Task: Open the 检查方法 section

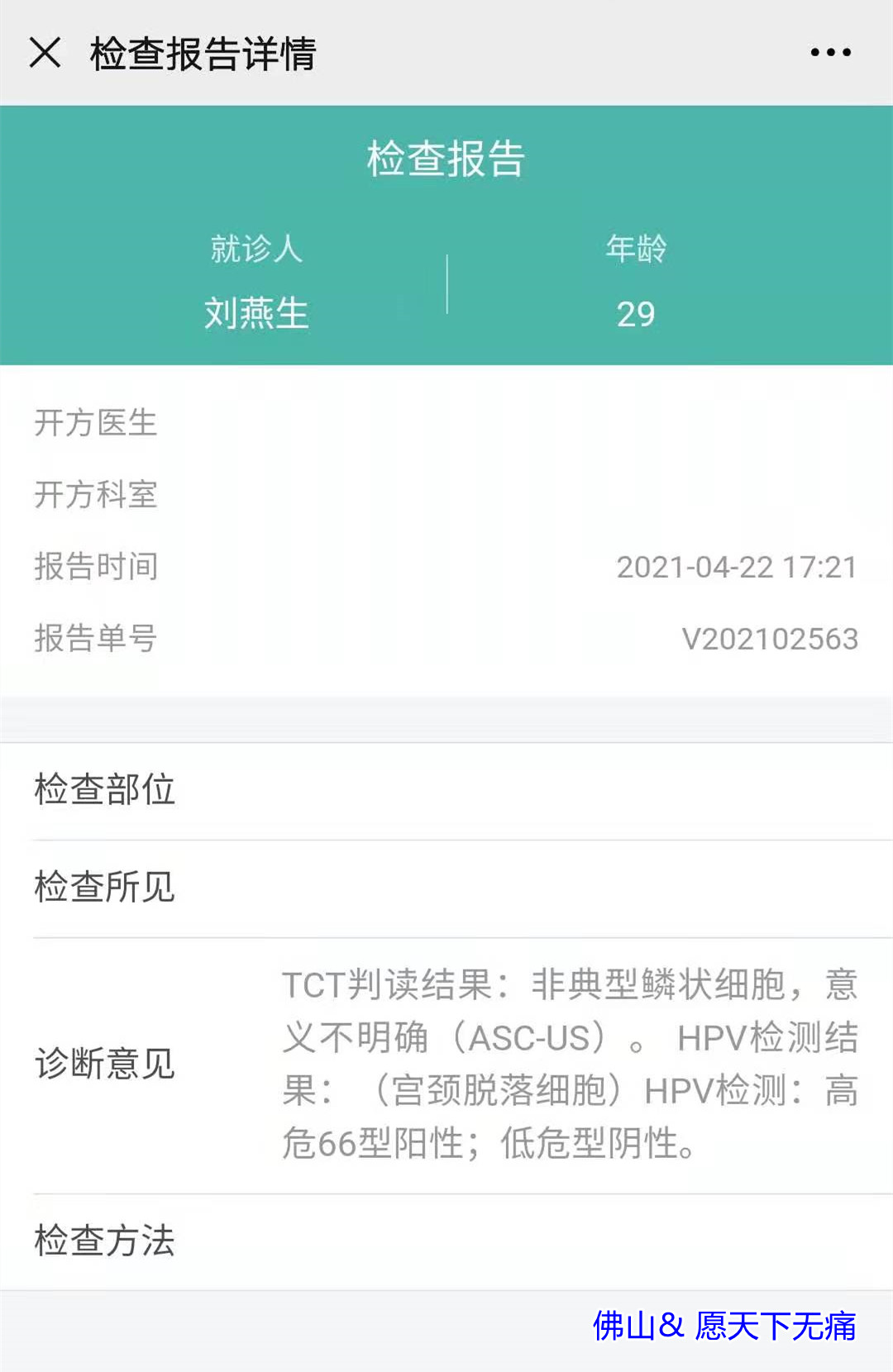Action: tap(103, 1238)
